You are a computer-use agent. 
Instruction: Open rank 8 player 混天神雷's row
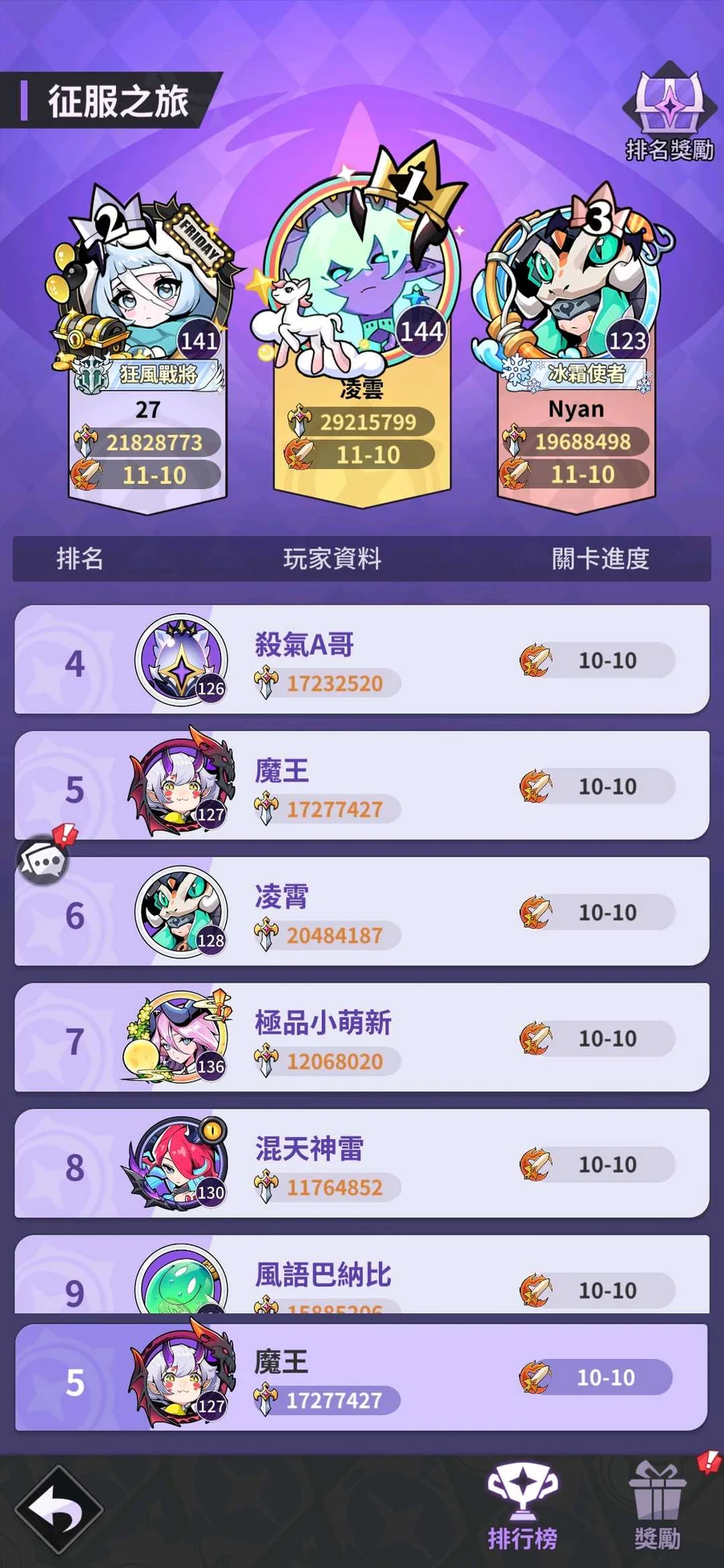pos(362,1164)
